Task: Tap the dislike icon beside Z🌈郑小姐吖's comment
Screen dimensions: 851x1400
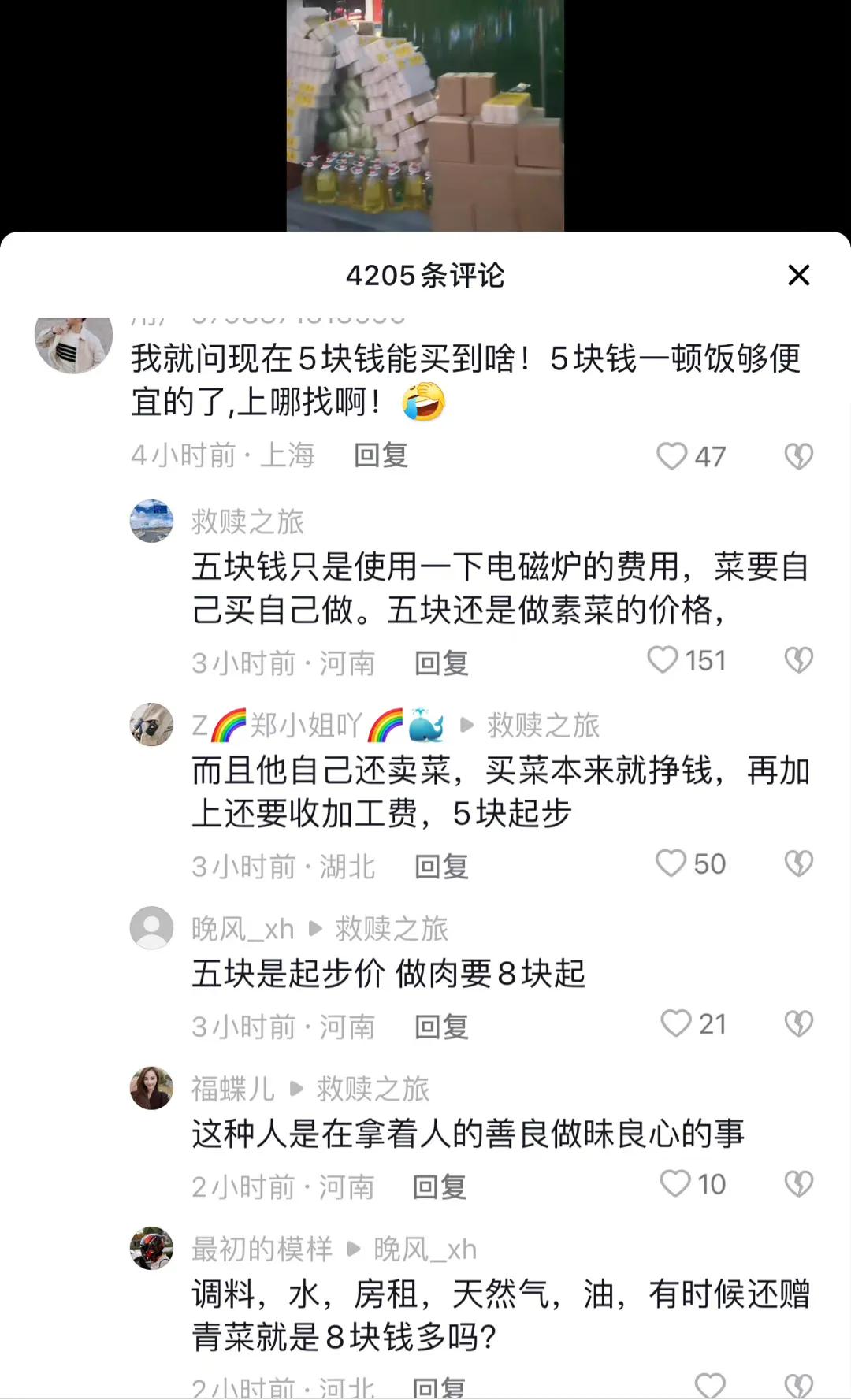Action: click(x=798, y=864)
